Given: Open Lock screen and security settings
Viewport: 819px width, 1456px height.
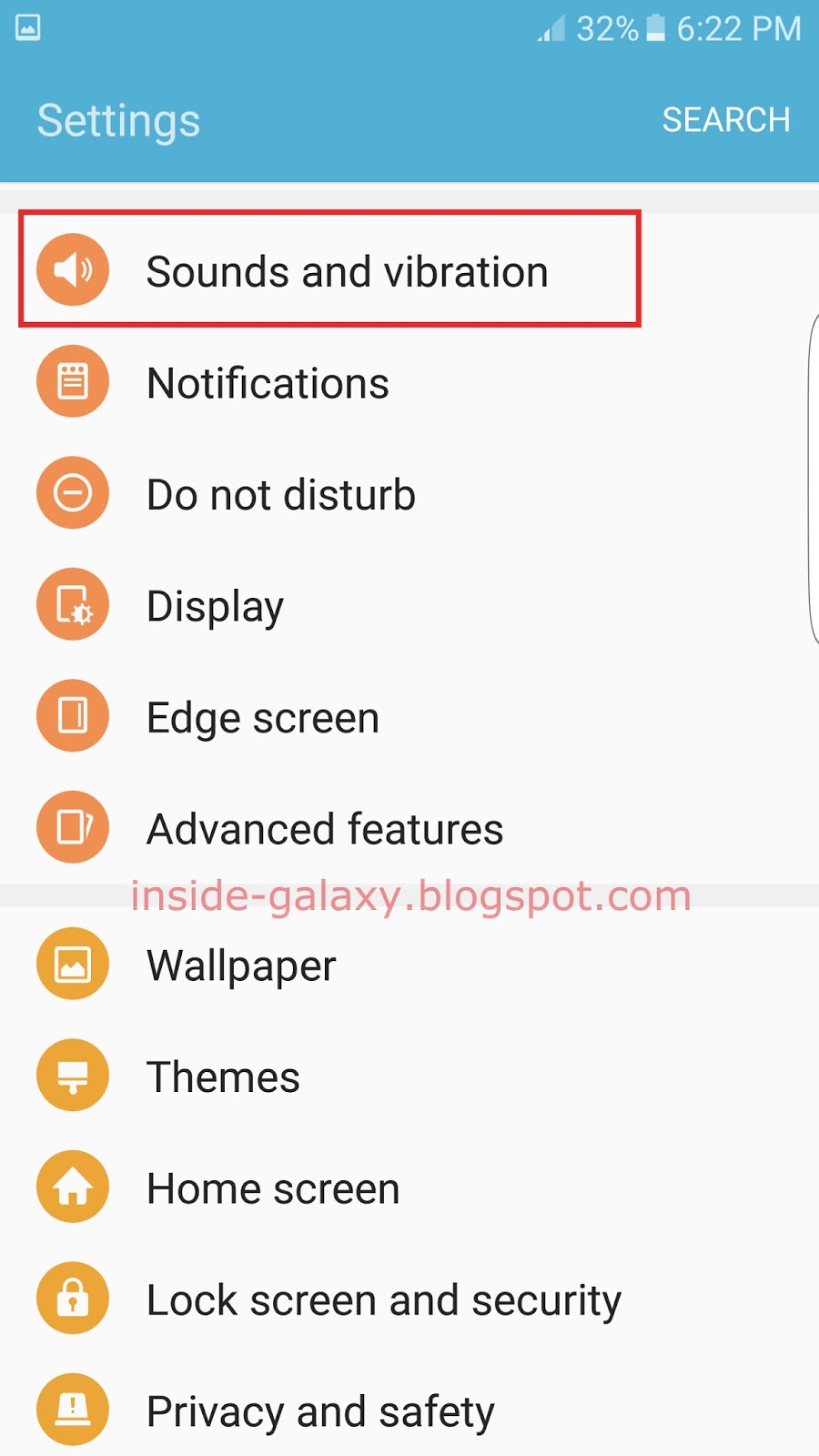Looking at the screenshot, I should tap(383, 1298).
